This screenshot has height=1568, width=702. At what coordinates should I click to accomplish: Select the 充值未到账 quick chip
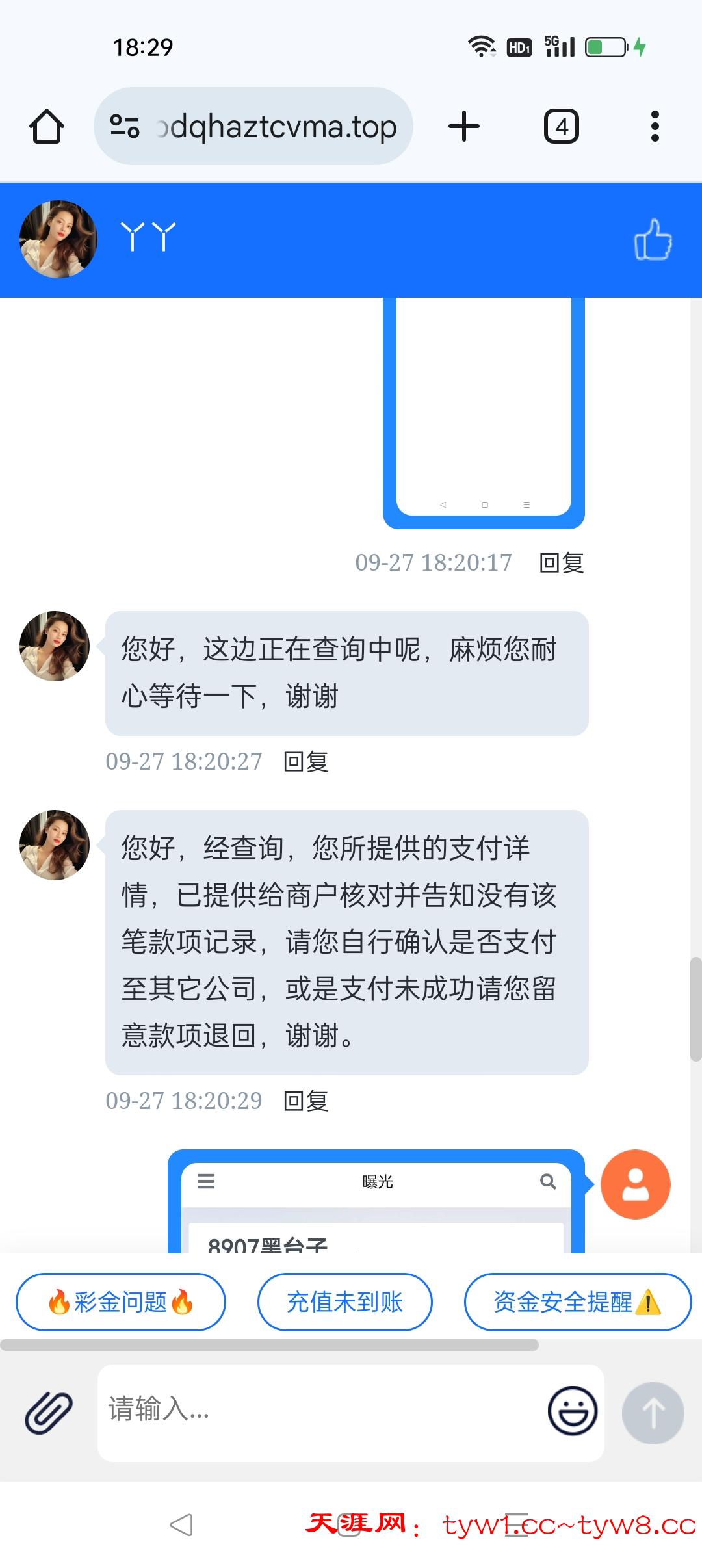pyautogui.click(x=345, y=1302)
